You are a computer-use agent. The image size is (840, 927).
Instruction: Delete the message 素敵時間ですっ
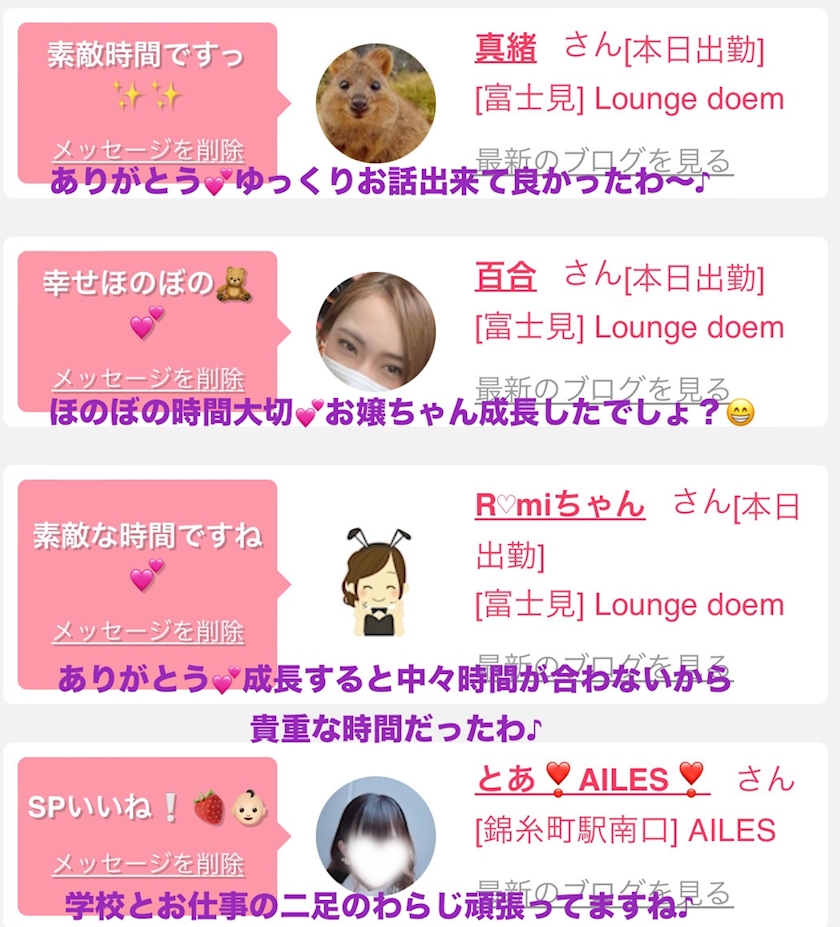click(148, 151)
